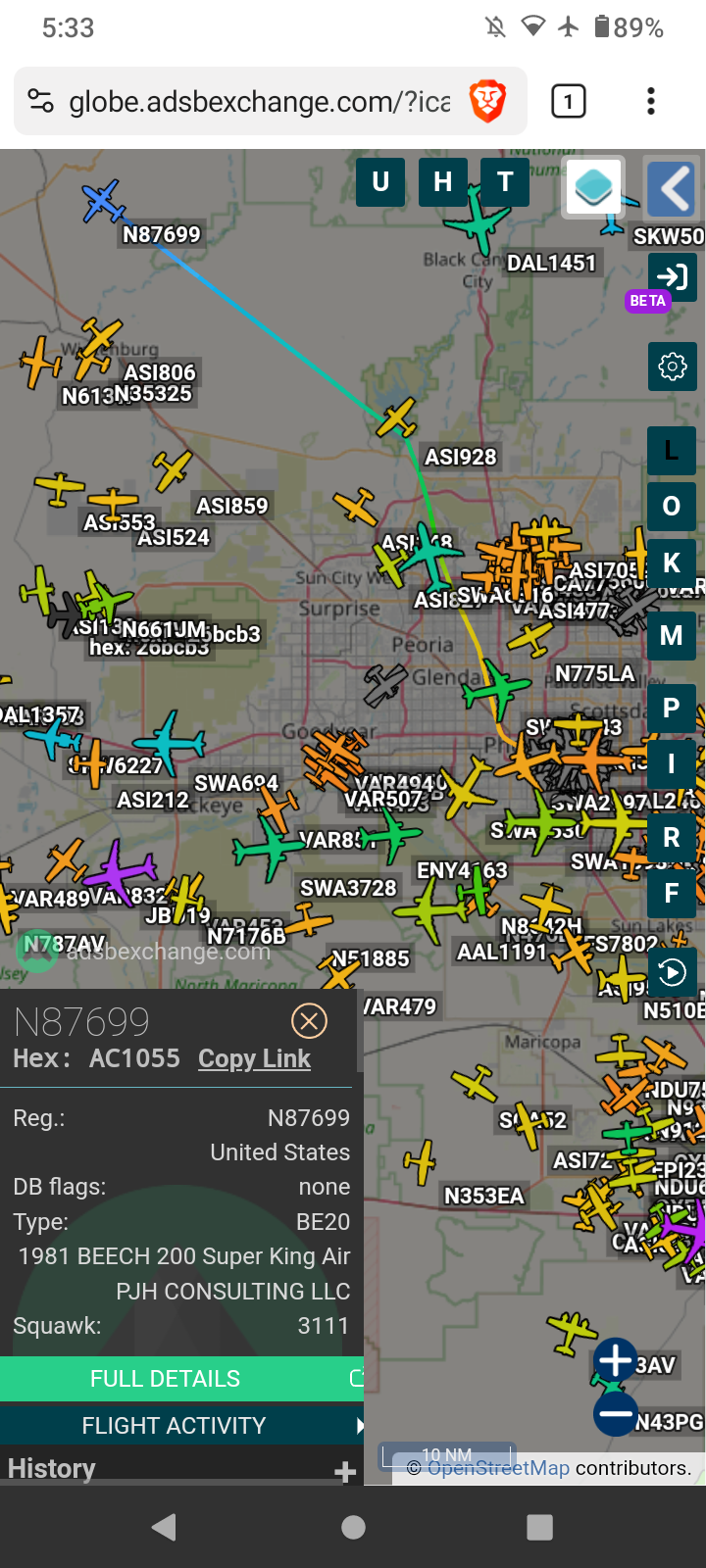Viewport: 706px width, 1568px height.
Task: Open the browser overflow menu
Action: pyautogui.click(x=651, y=101)
